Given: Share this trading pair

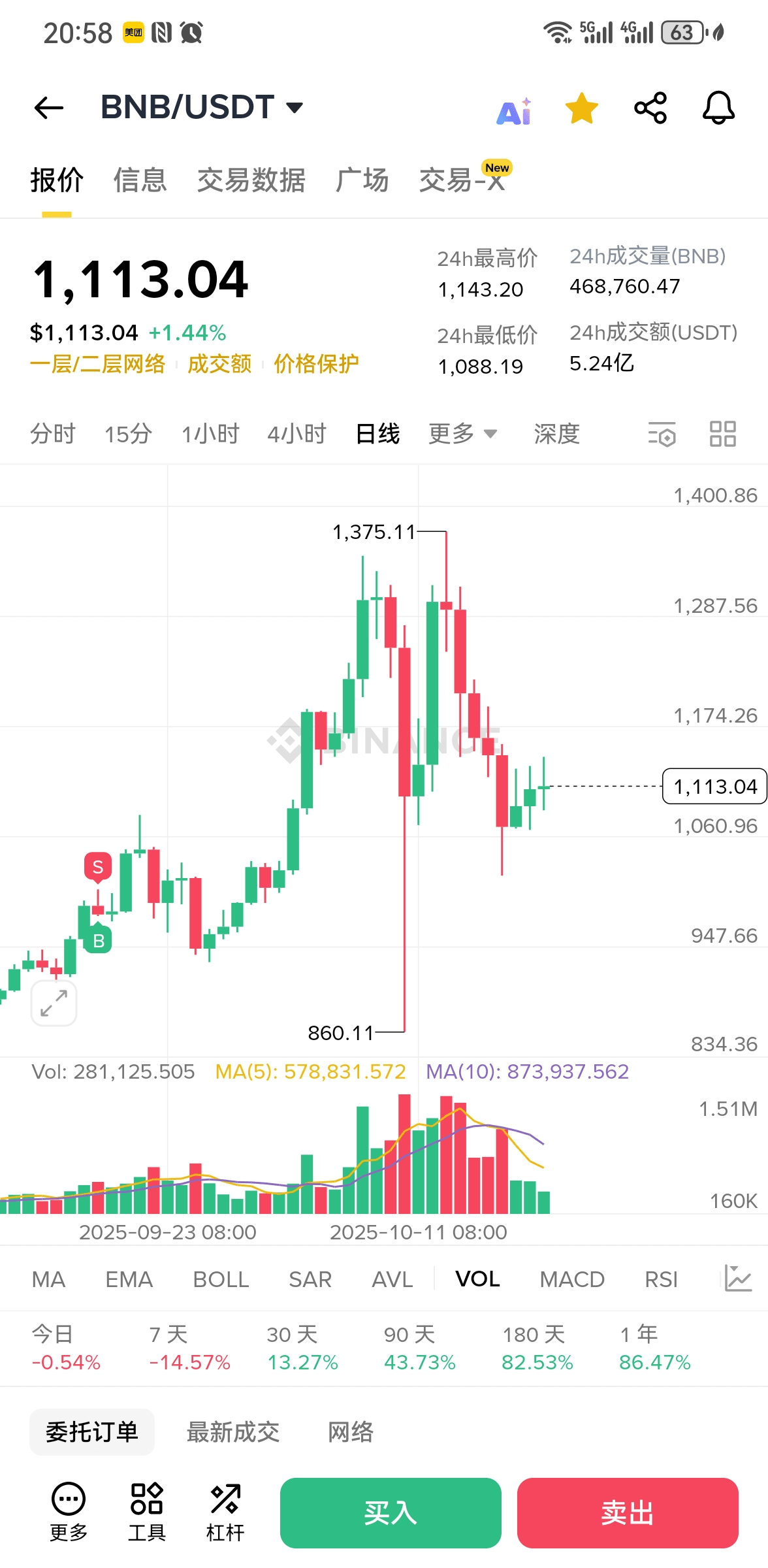Looking at the screenshot, I should coord(650,108).
